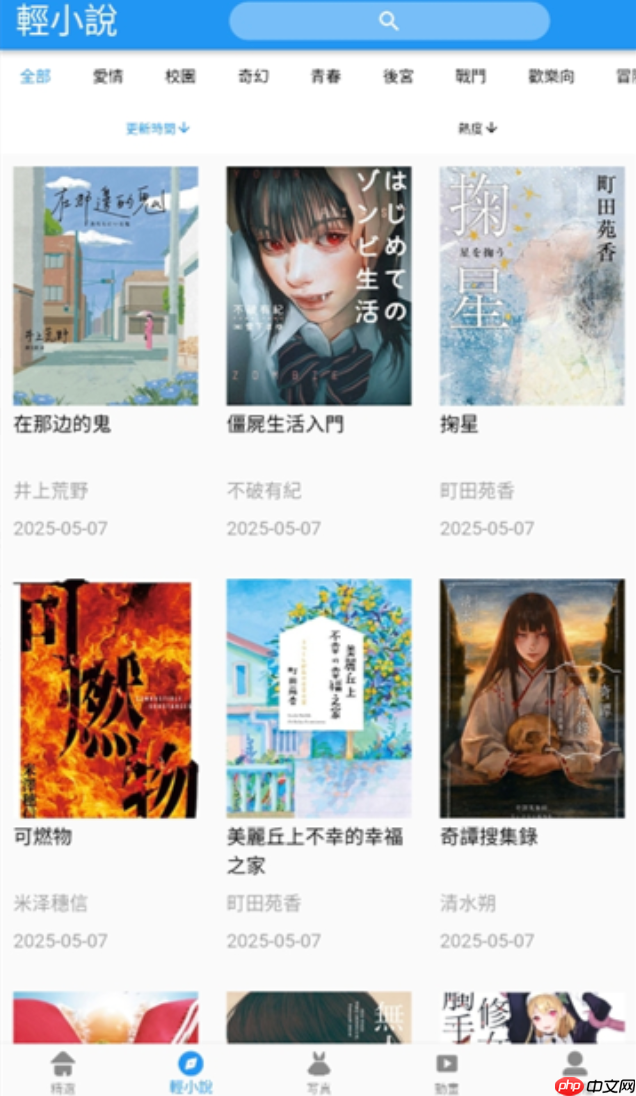Switch to the 戰鬥 genre tab
The height and width of the screenshot is (1096, 636).
(471, 76)
